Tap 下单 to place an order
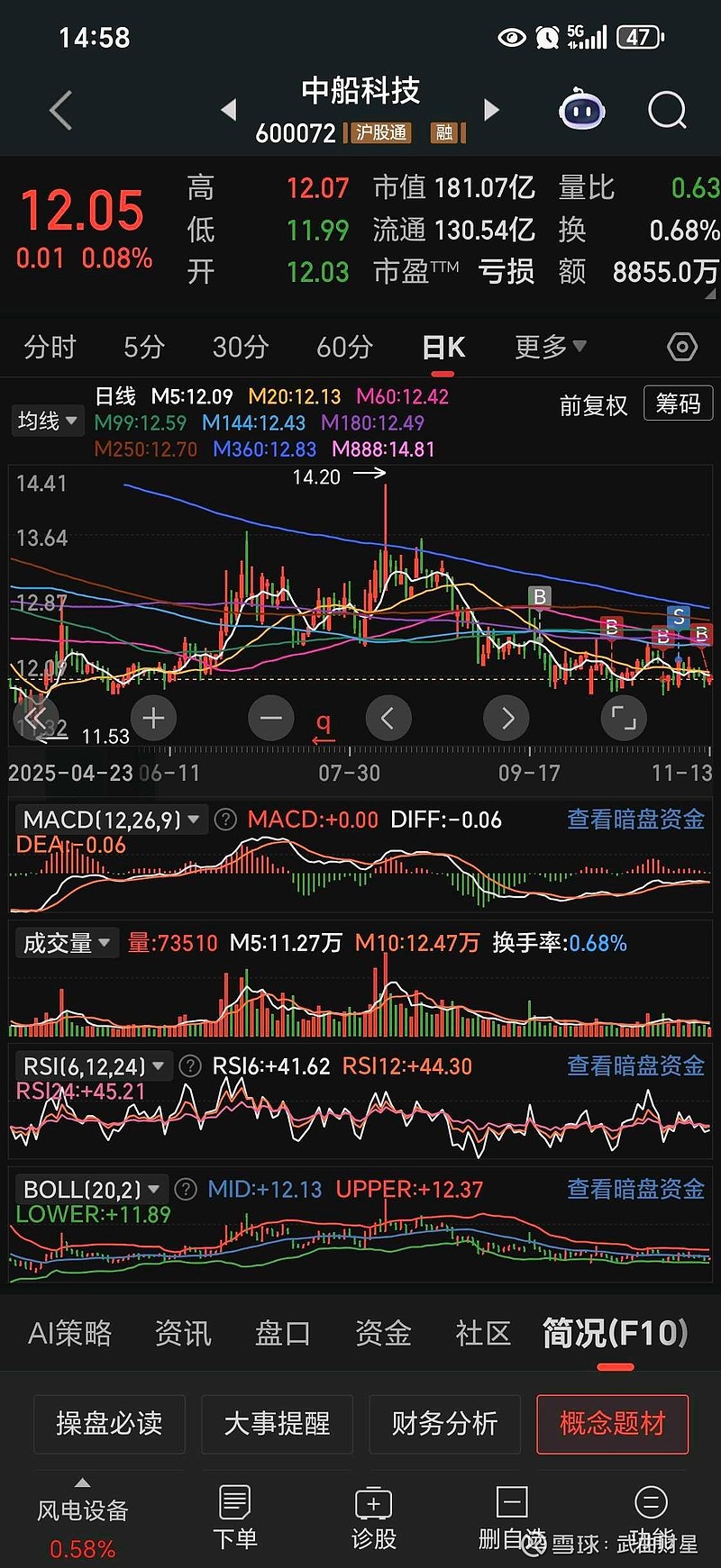 coord(234,1518)
